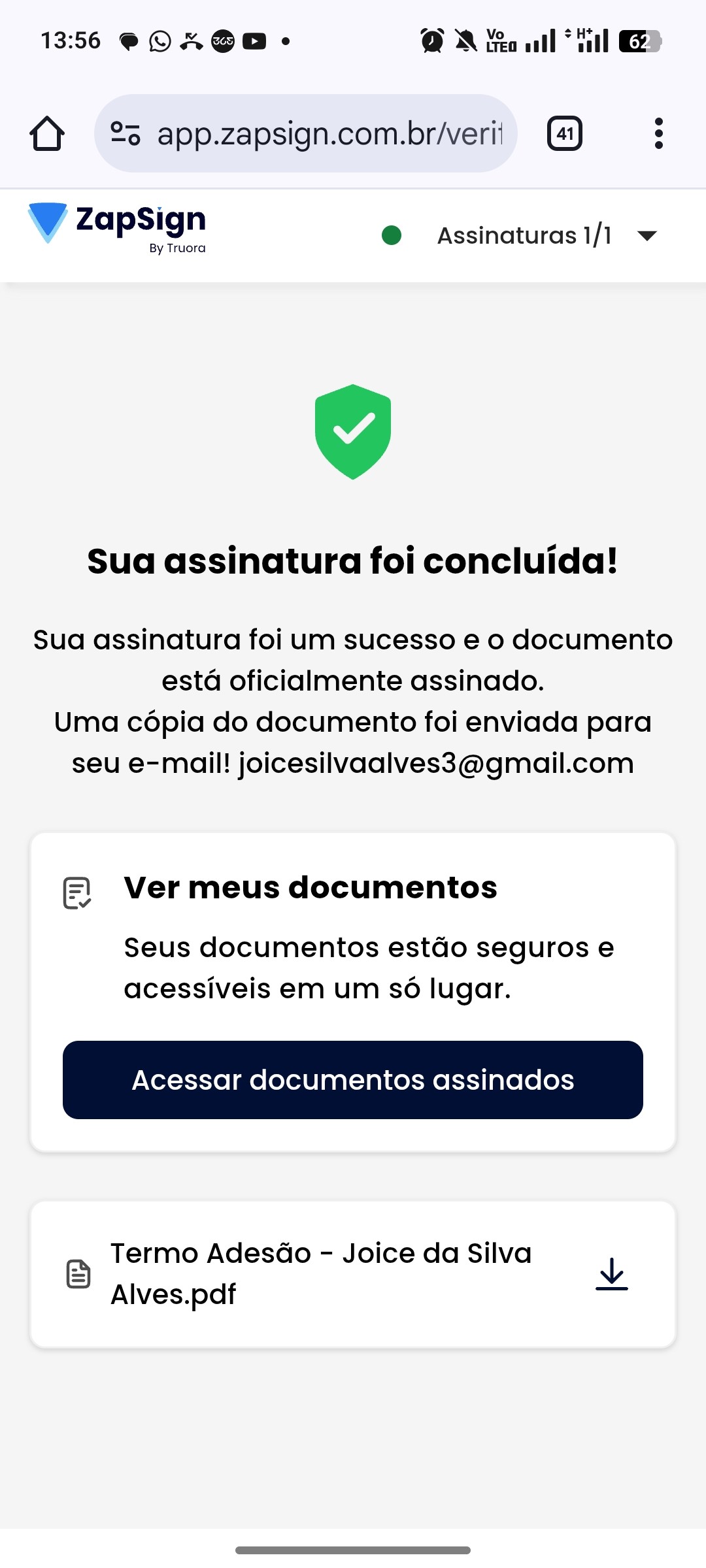Open the tab switcher showing 41 tabs
706x1568 pixels.
564,134
